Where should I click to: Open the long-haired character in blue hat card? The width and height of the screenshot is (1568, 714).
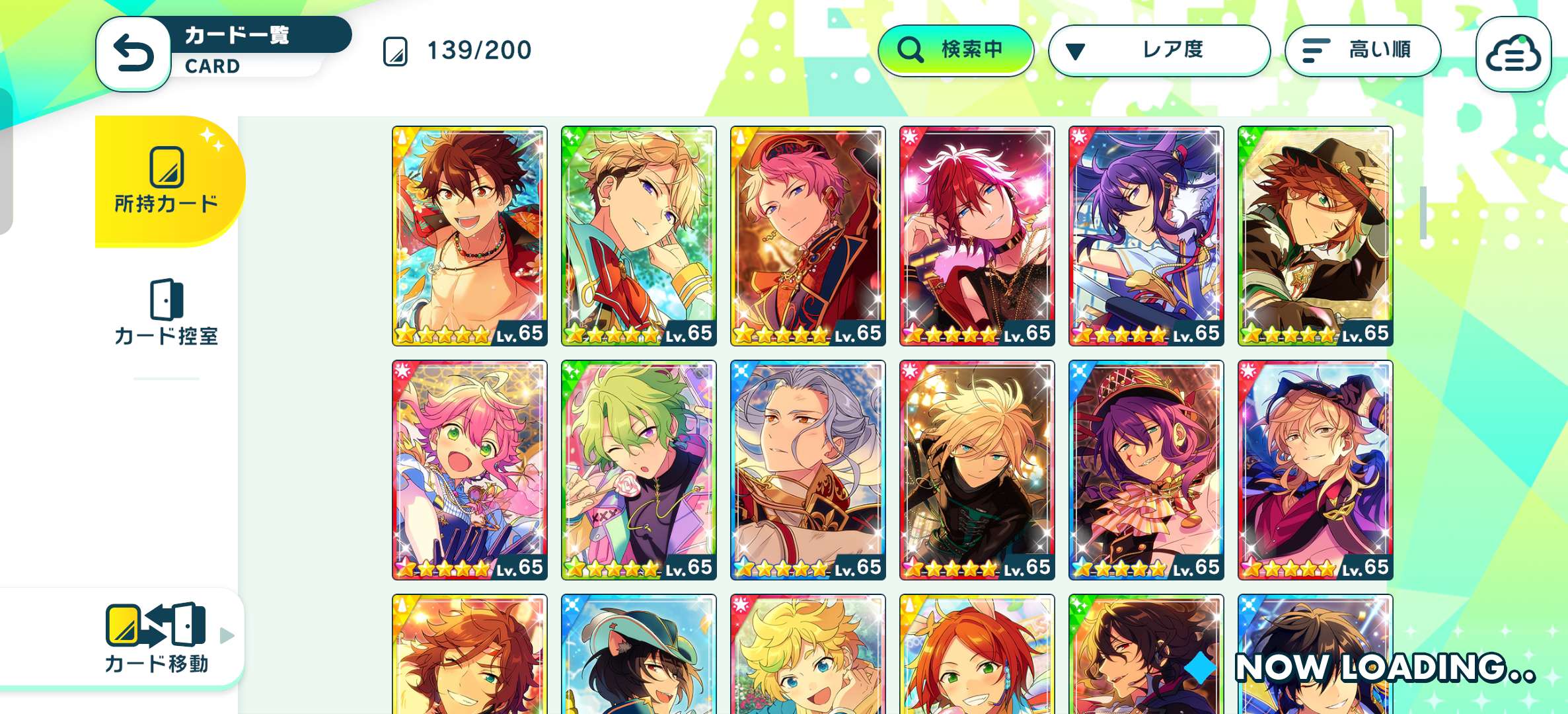click(1315, 469)
